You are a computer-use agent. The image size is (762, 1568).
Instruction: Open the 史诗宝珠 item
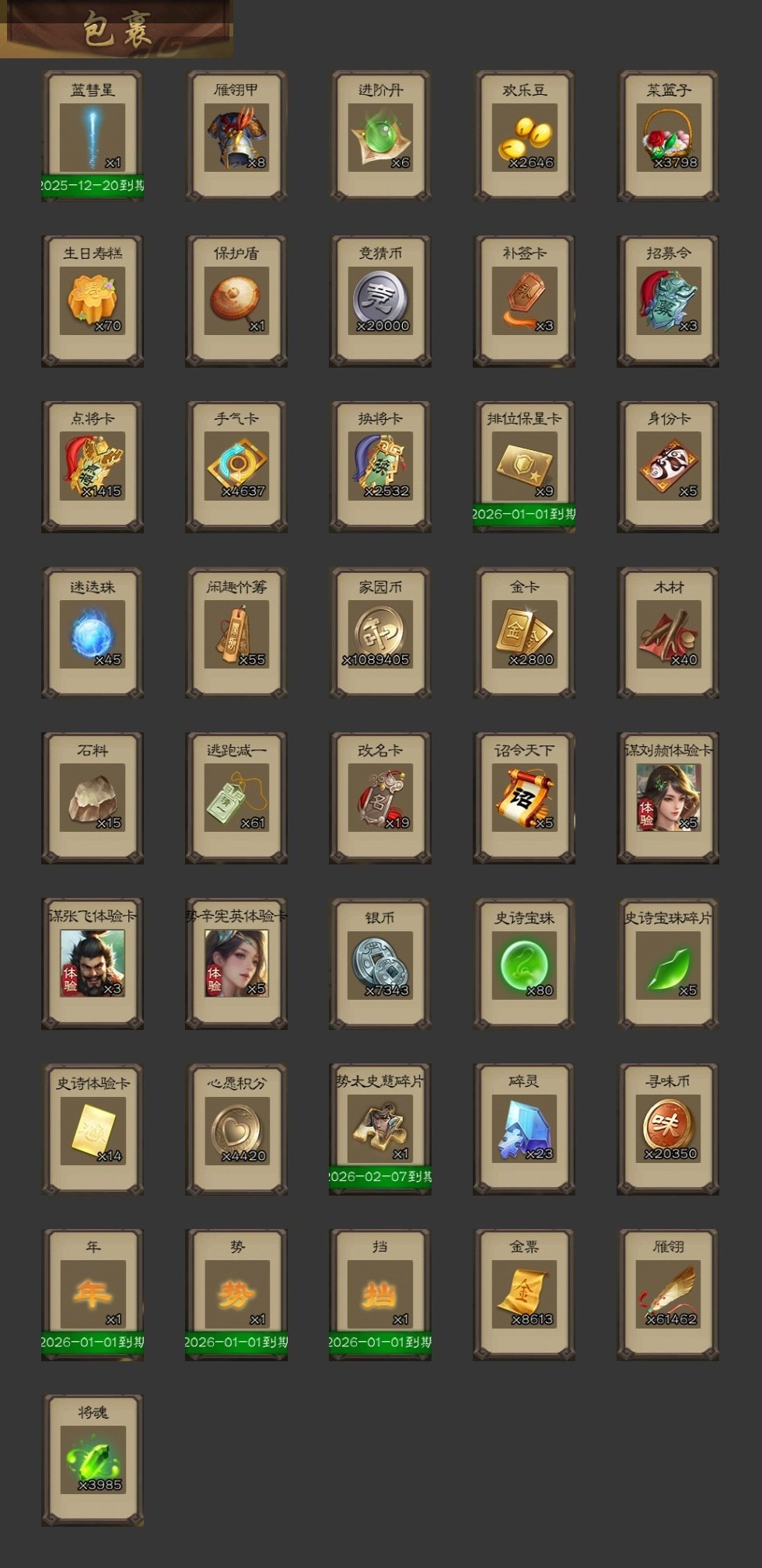524,964
